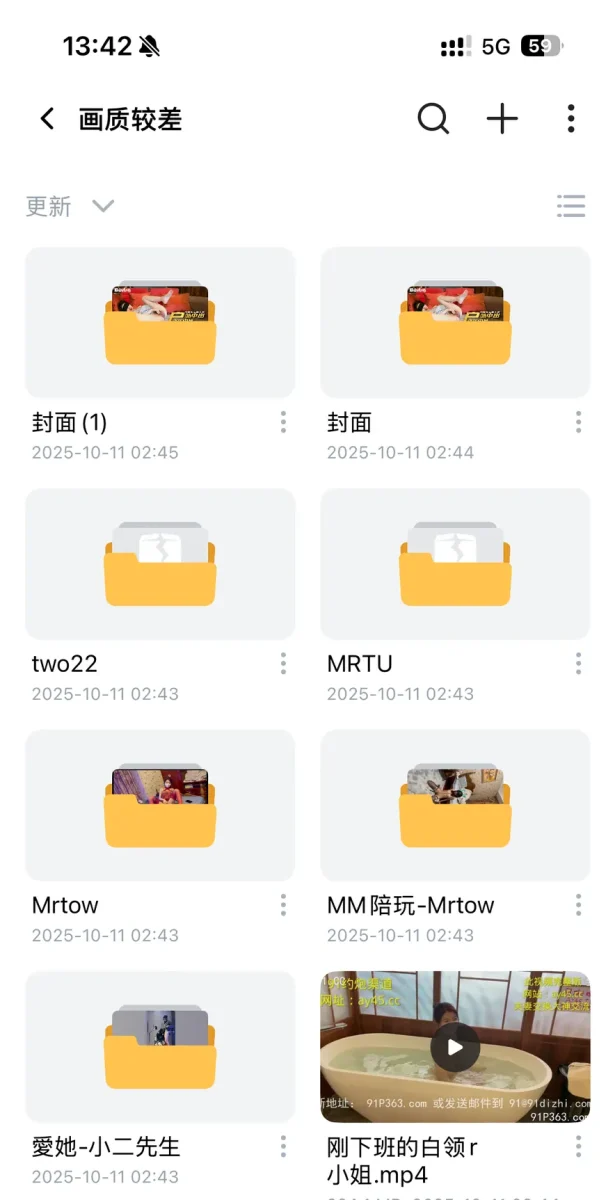Switch to list view layout
Image resolution: width=615 pixels, height=1200 pixels.
click(x=571, y=207)
